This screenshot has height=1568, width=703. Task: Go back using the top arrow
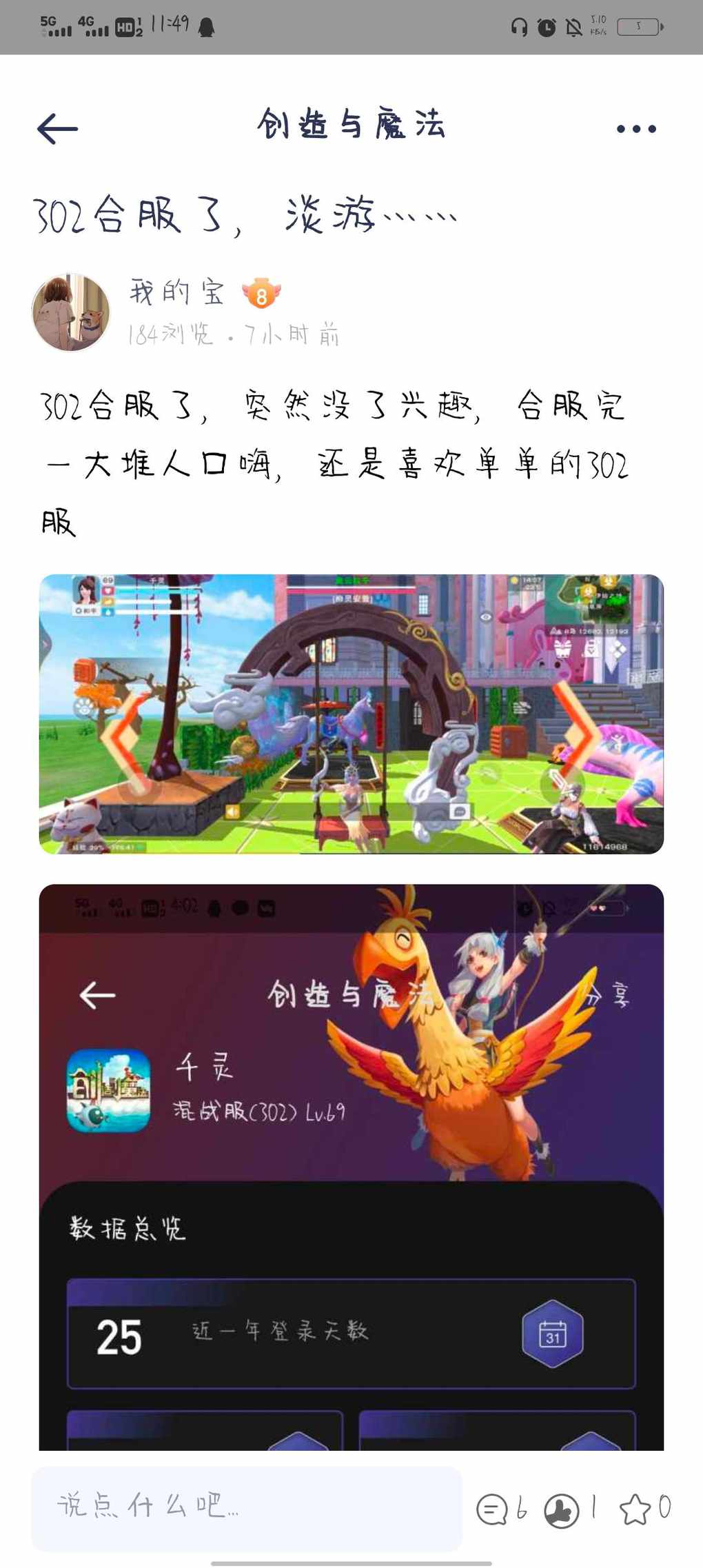pyautogui.click(x=57, y=129)
